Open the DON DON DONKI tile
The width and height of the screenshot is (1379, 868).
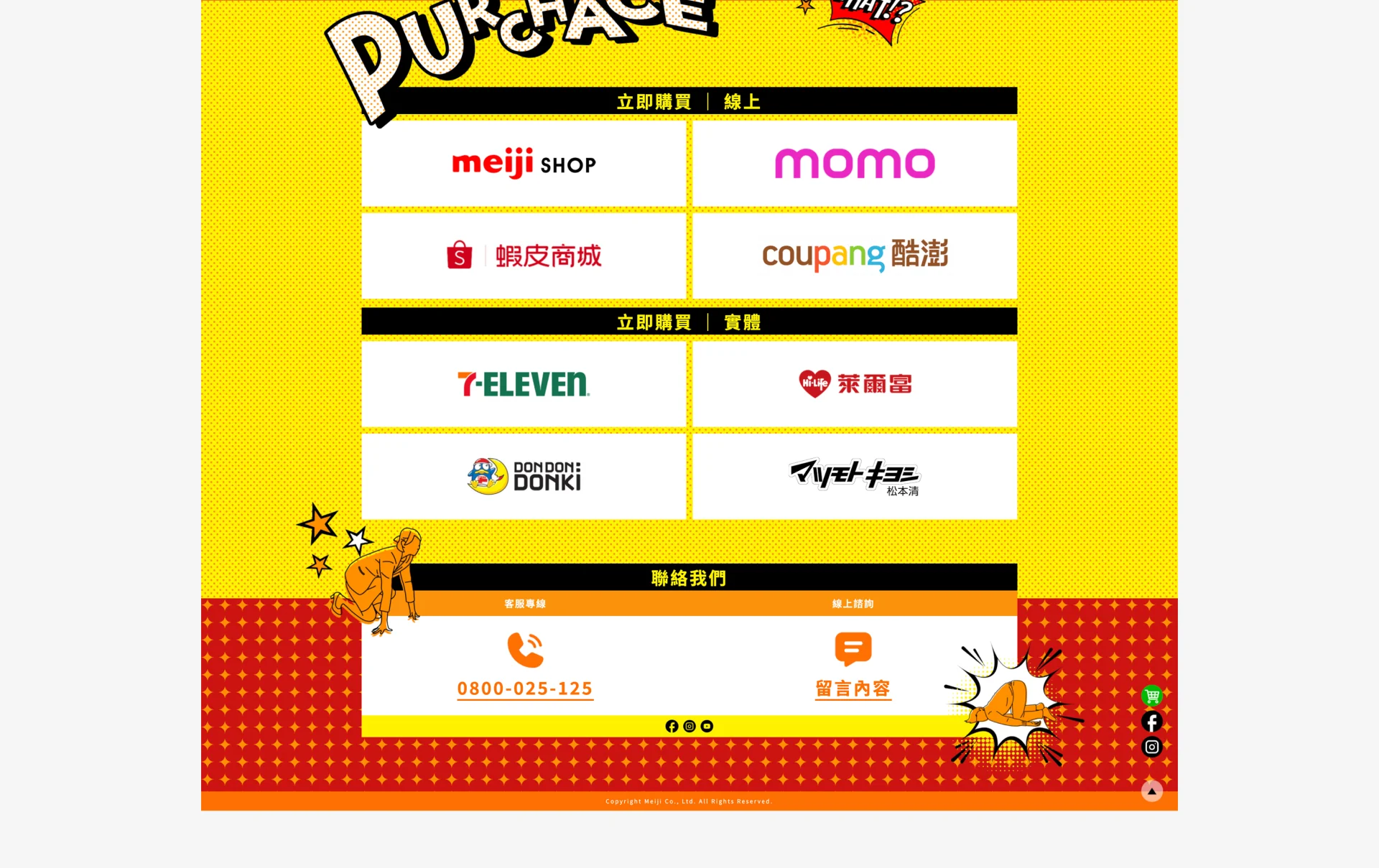pos(524,477)
